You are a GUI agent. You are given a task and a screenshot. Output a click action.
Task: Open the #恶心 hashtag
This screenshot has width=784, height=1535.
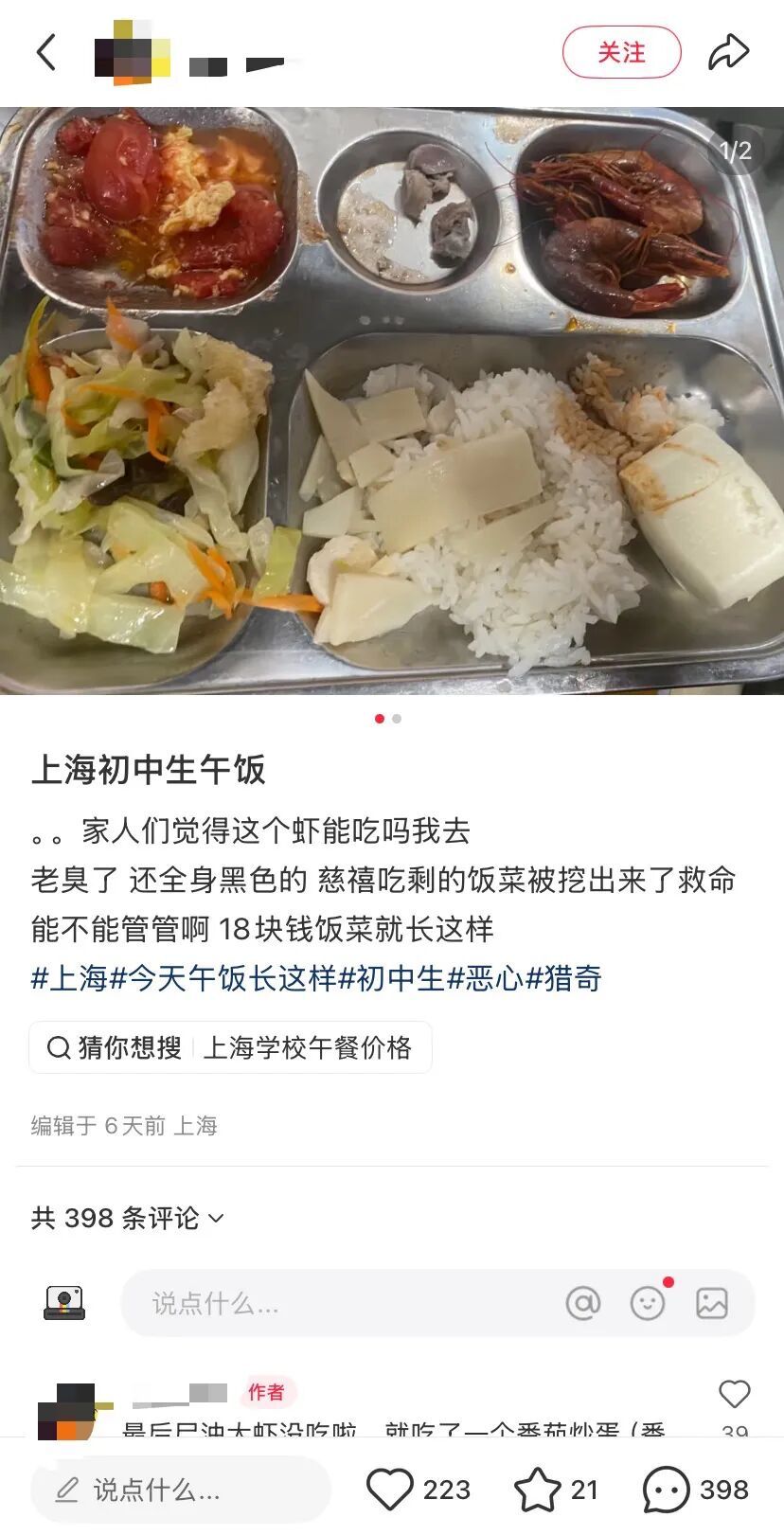tap(485, 978)
